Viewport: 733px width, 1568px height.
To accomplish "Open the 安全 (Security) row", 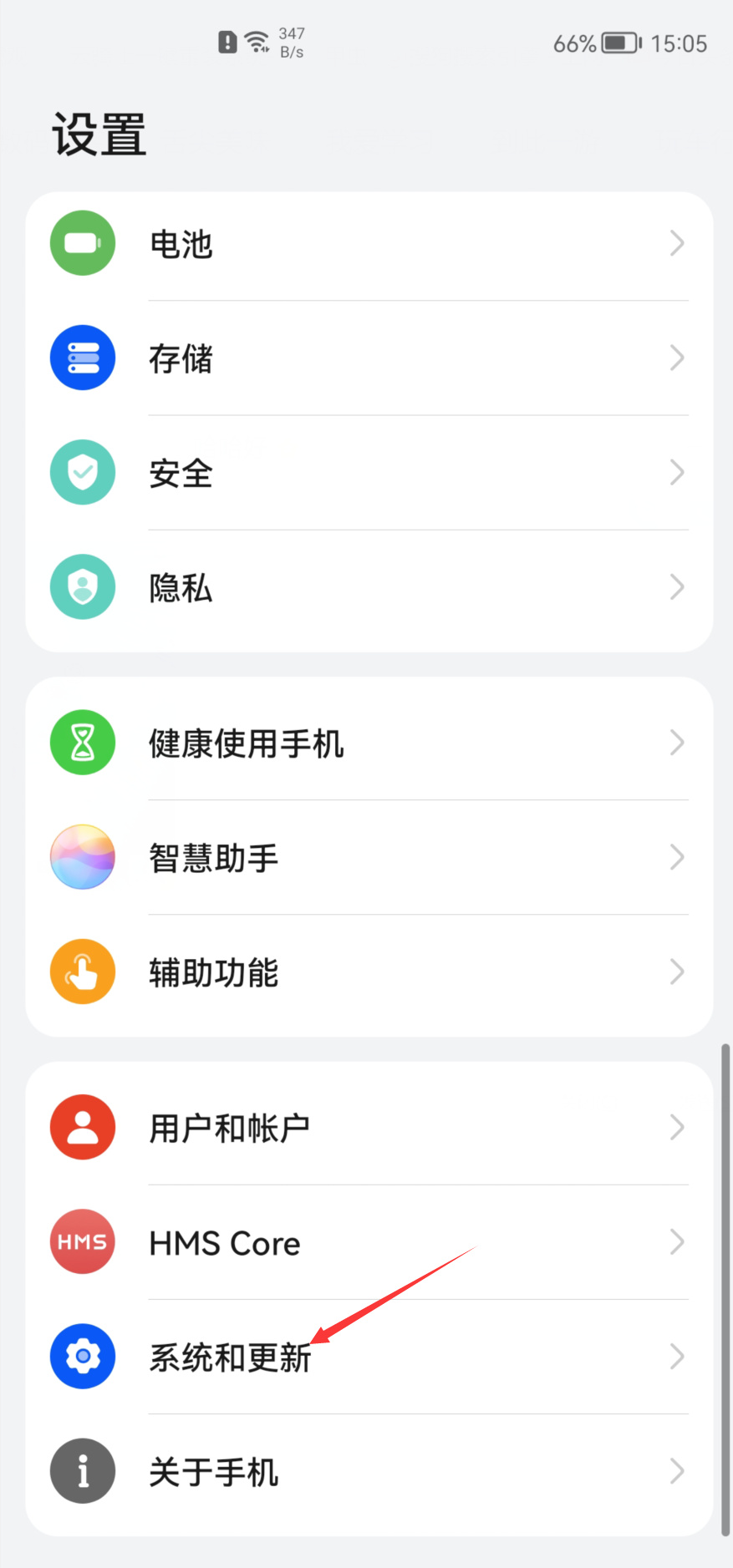I will point(368,473).
